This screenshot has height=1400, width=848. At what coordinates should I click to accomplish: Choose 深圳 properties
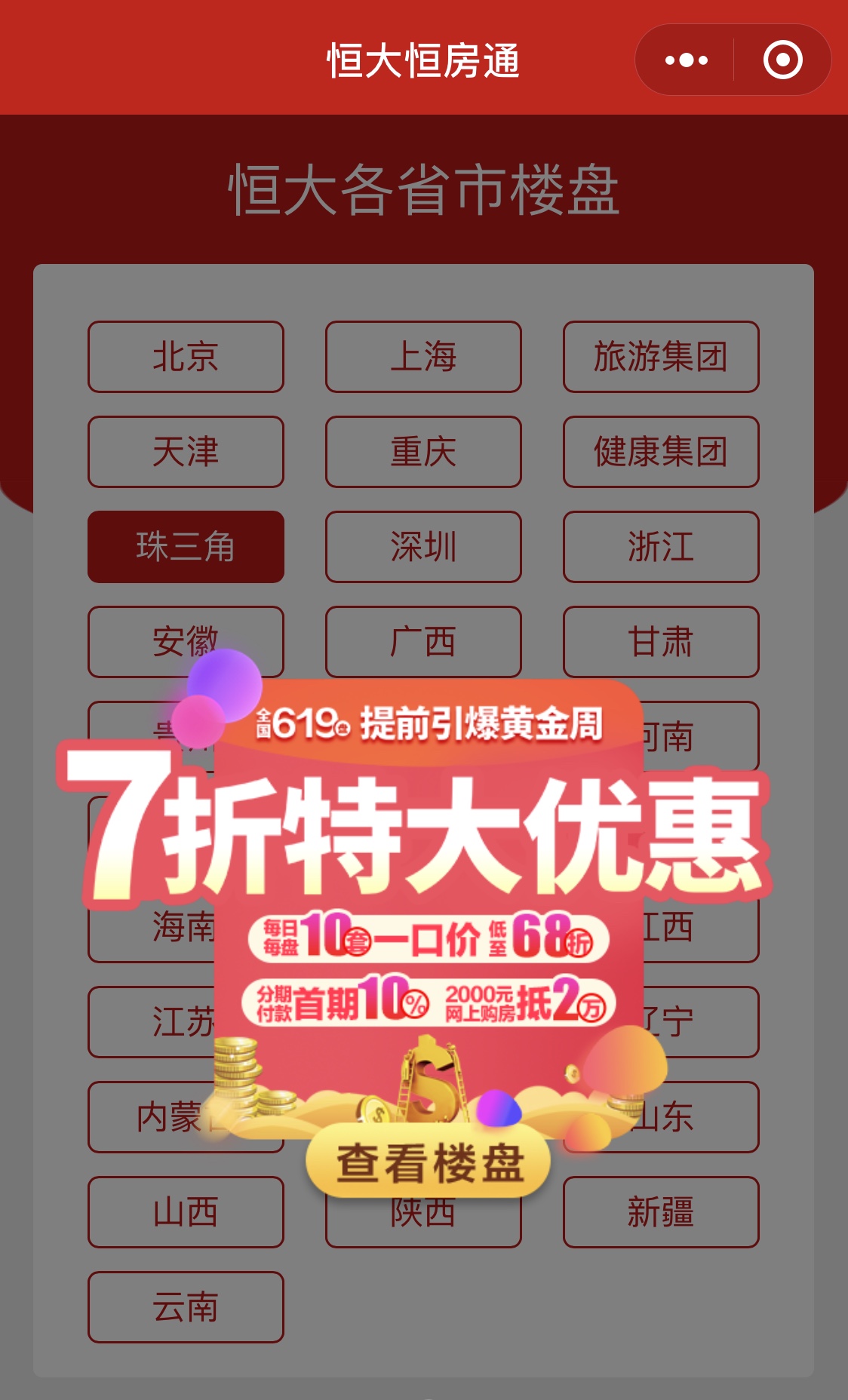(423, 547)
